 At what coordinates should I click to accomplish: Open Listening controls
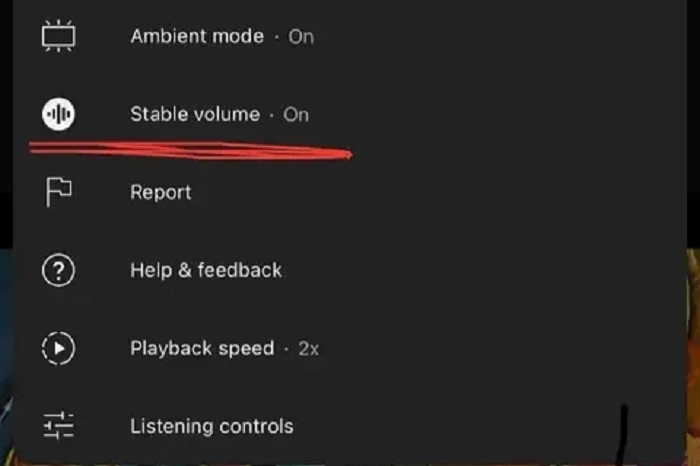click(211, 426)
